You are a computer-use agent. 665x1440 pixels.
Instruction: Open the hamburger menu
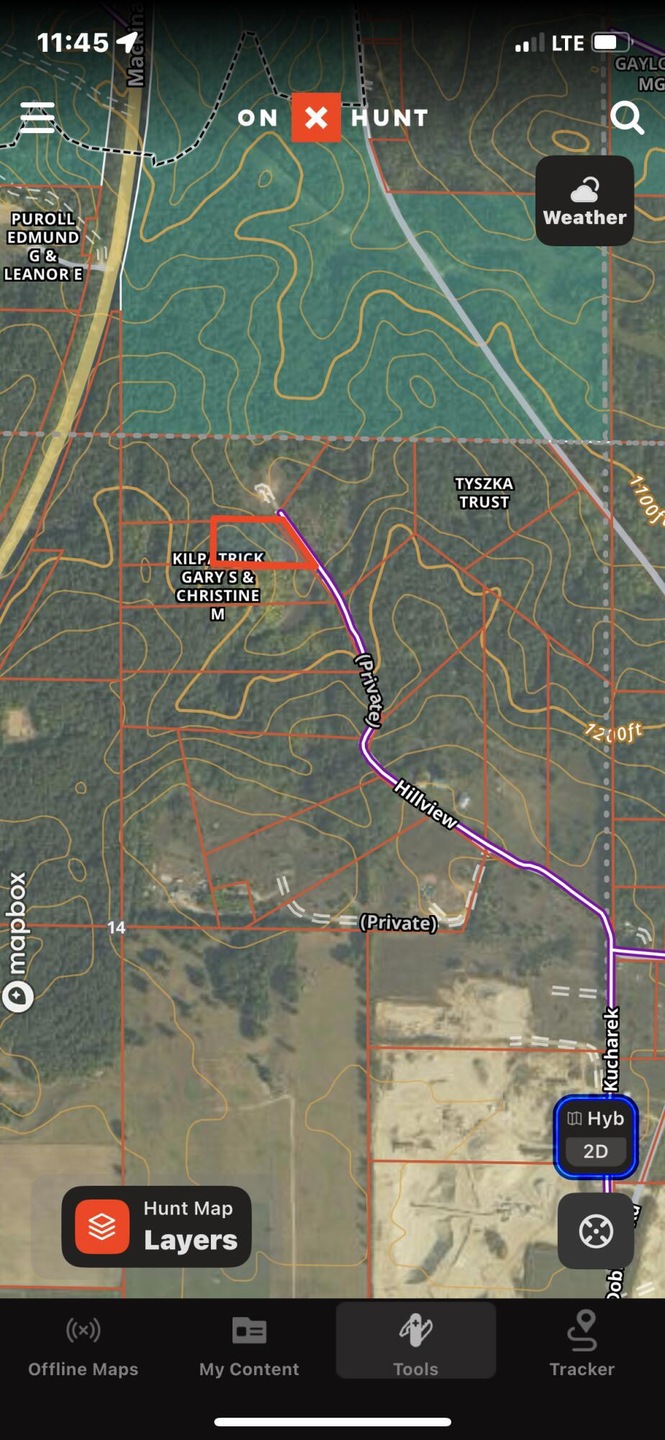(x=37, y=118)
